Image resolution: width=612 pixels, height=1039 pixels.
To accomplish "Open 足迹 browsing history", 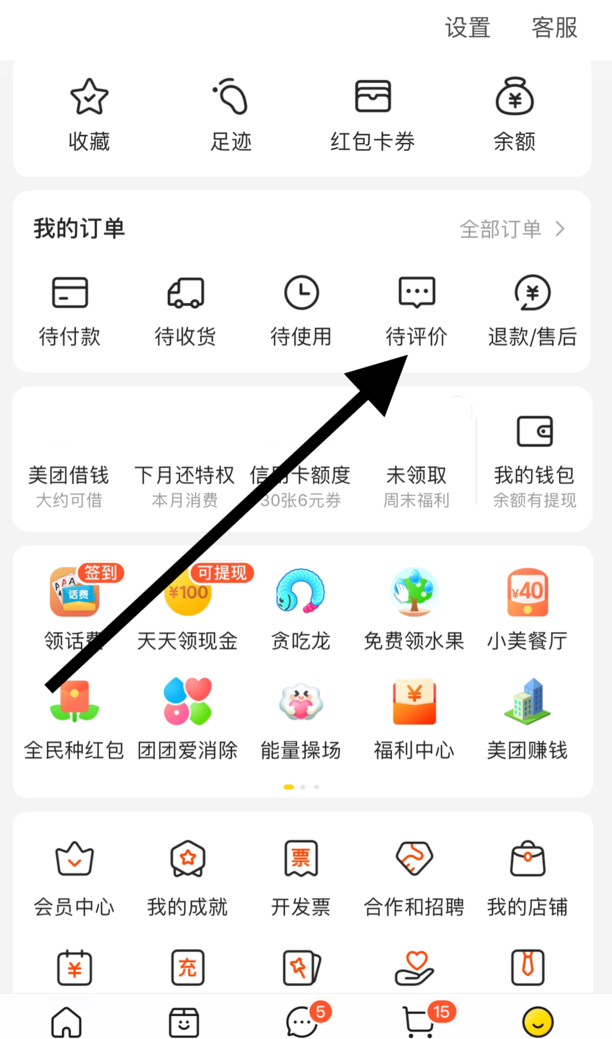I will pos(231,115).
